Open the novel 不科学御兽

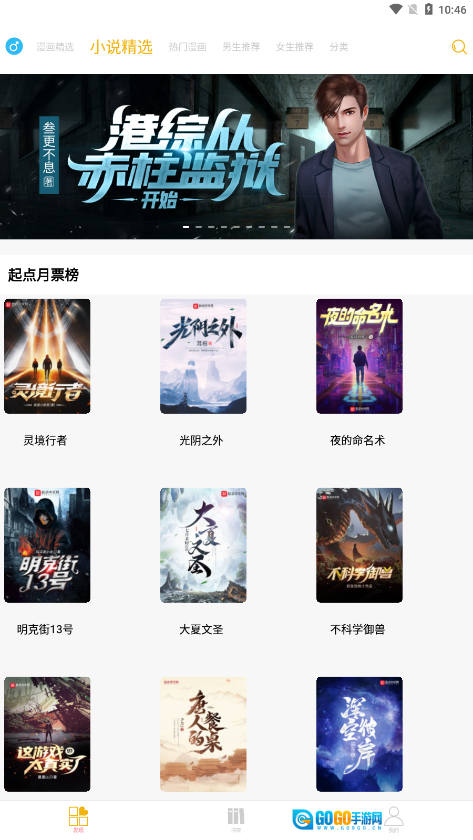click(x=359, y=545)
